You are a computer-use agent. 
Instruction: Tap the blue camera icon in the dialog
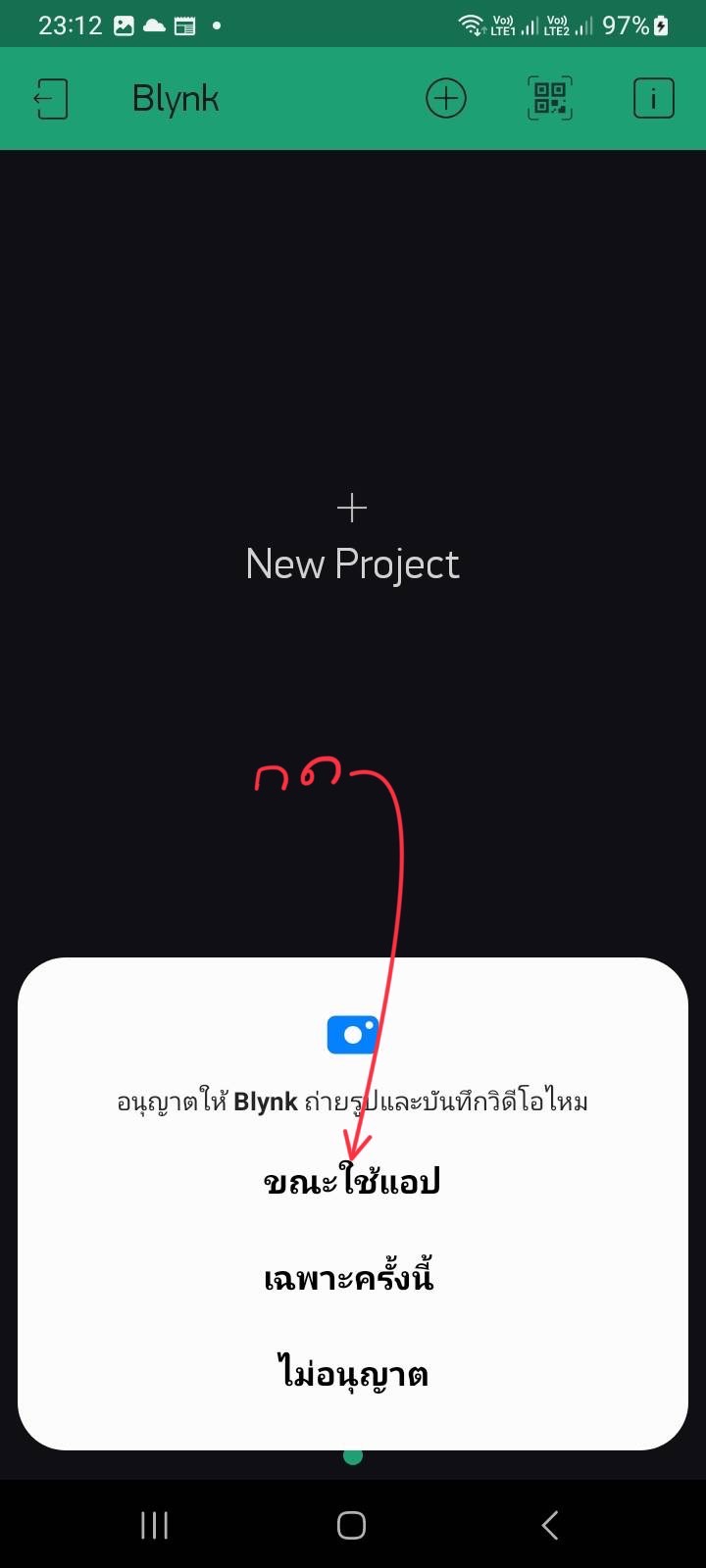(x=352, y=1033)
